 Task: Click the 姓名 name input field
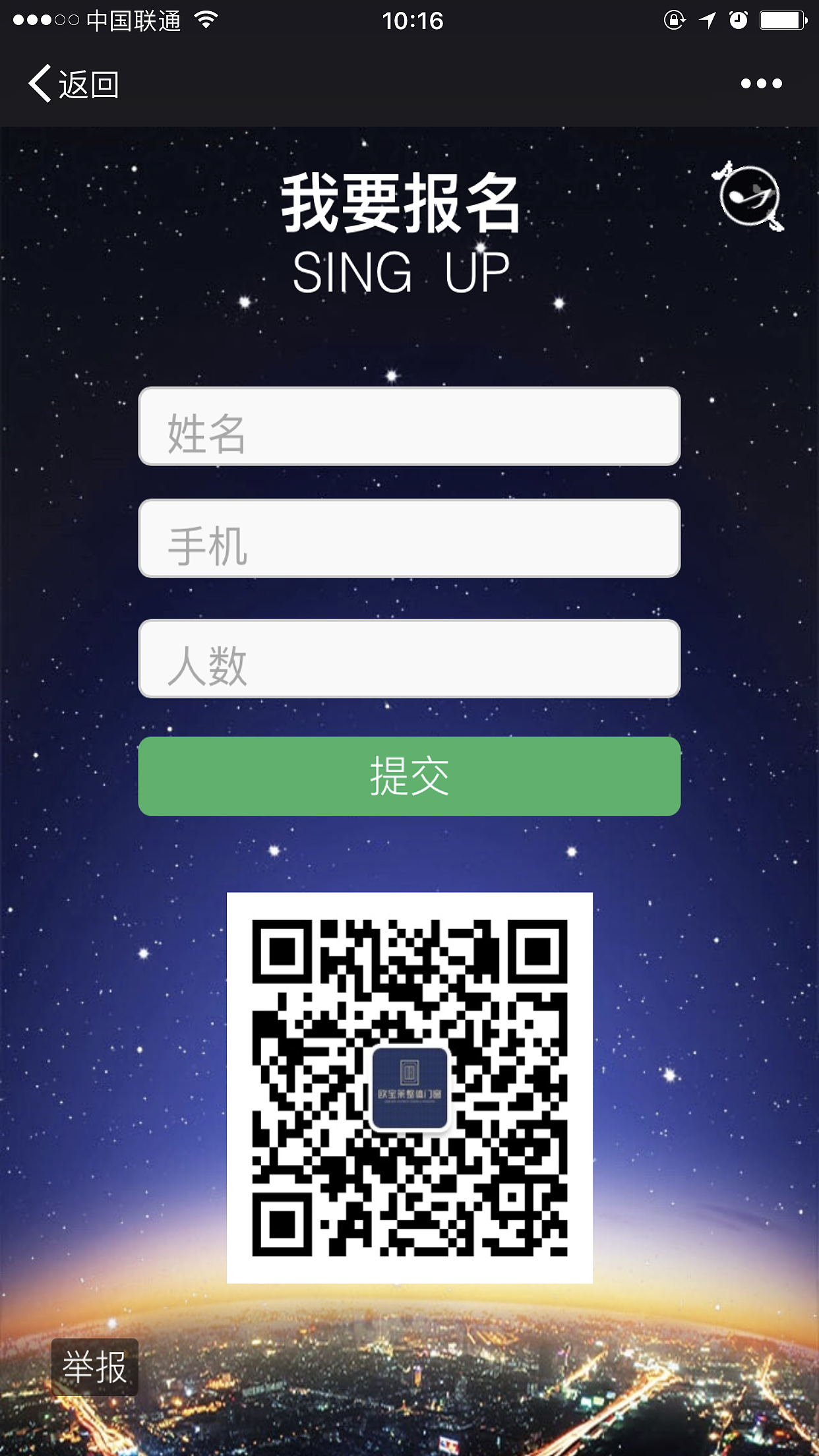[x=409, y=427]
